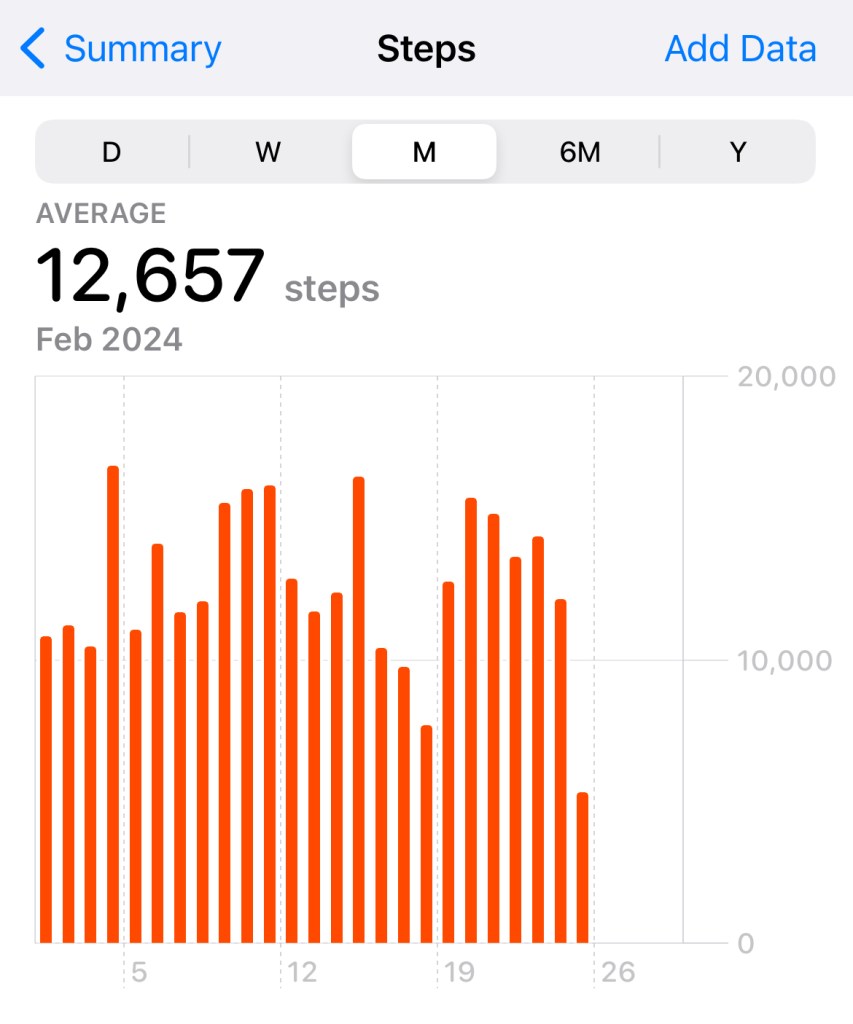The width and height of the screenshot is (853, 1024).
Task: Tap Add Data to log steps
Action: (740, 49)
